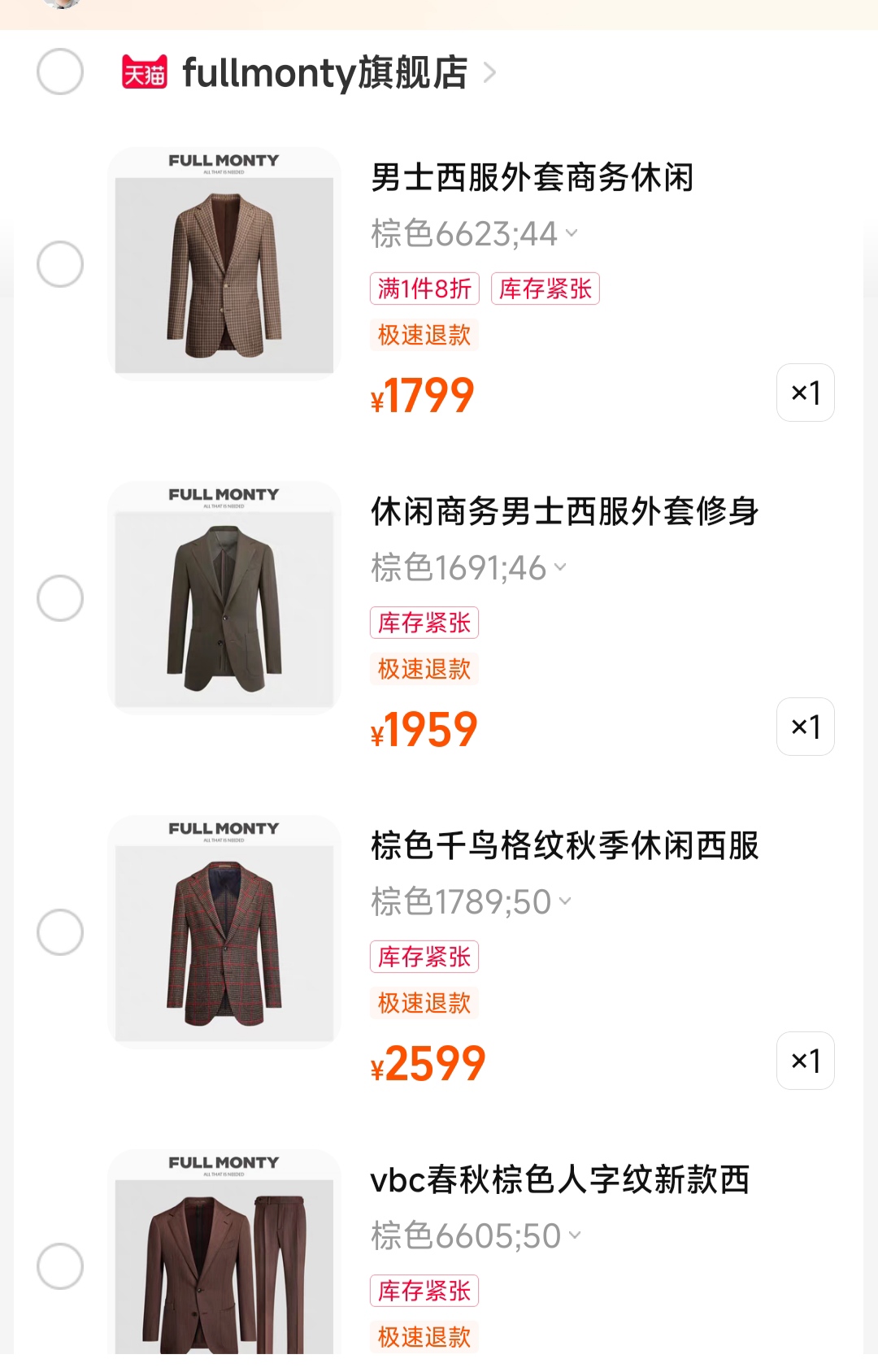This screenshot has height=1372, width=878.
Task: Open the 休闲商务男士西服外套修身 product image
Action: [224, 598]
